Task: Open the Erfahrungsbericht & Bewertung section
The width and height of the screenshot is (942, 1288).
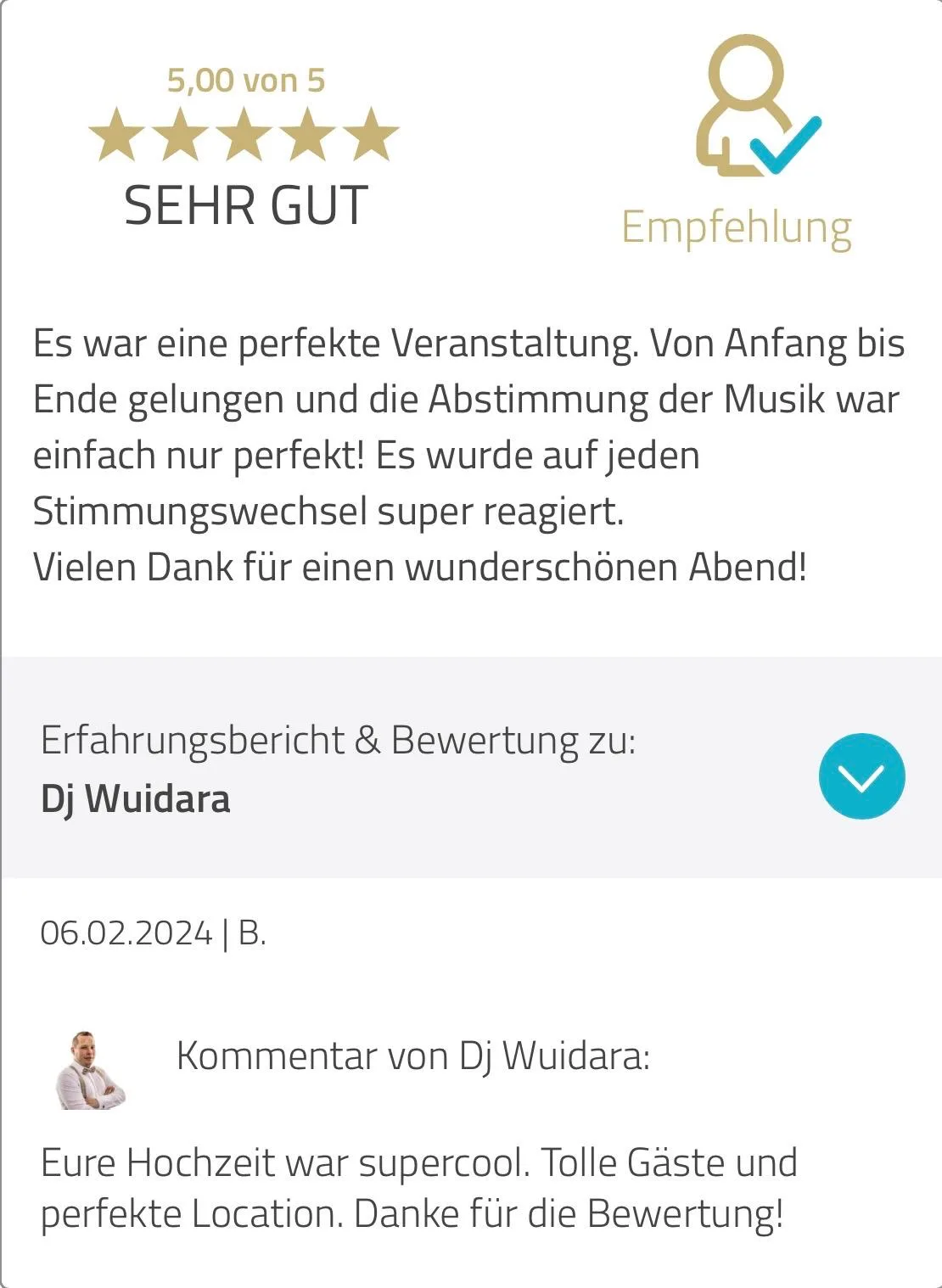Action: (339, 740)
